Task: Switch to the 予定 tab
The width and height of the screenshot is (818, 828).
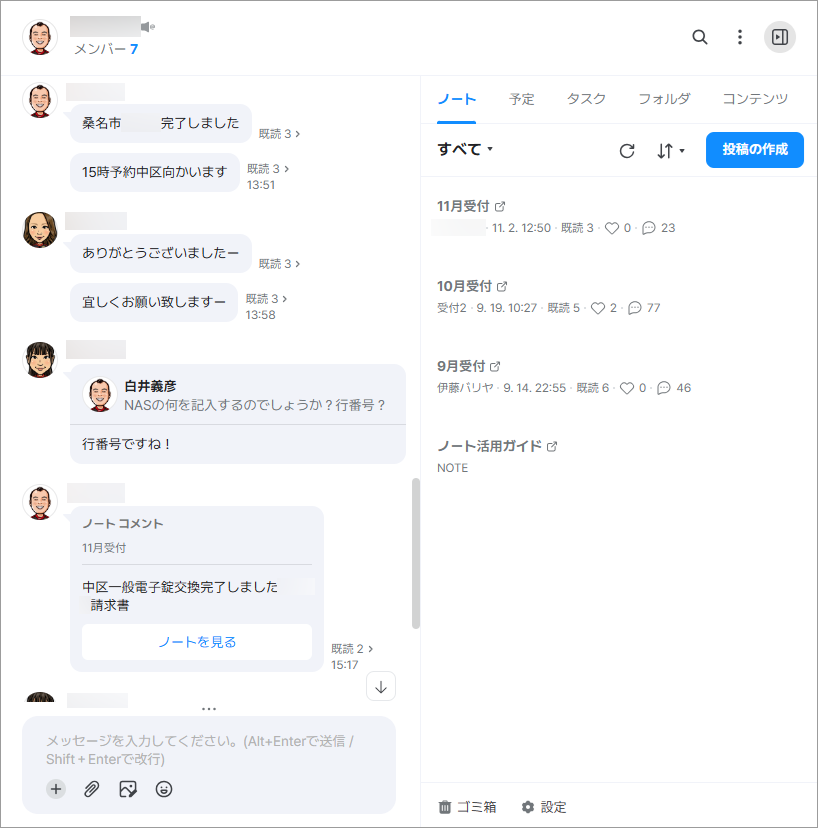Action: click(521, 99)
